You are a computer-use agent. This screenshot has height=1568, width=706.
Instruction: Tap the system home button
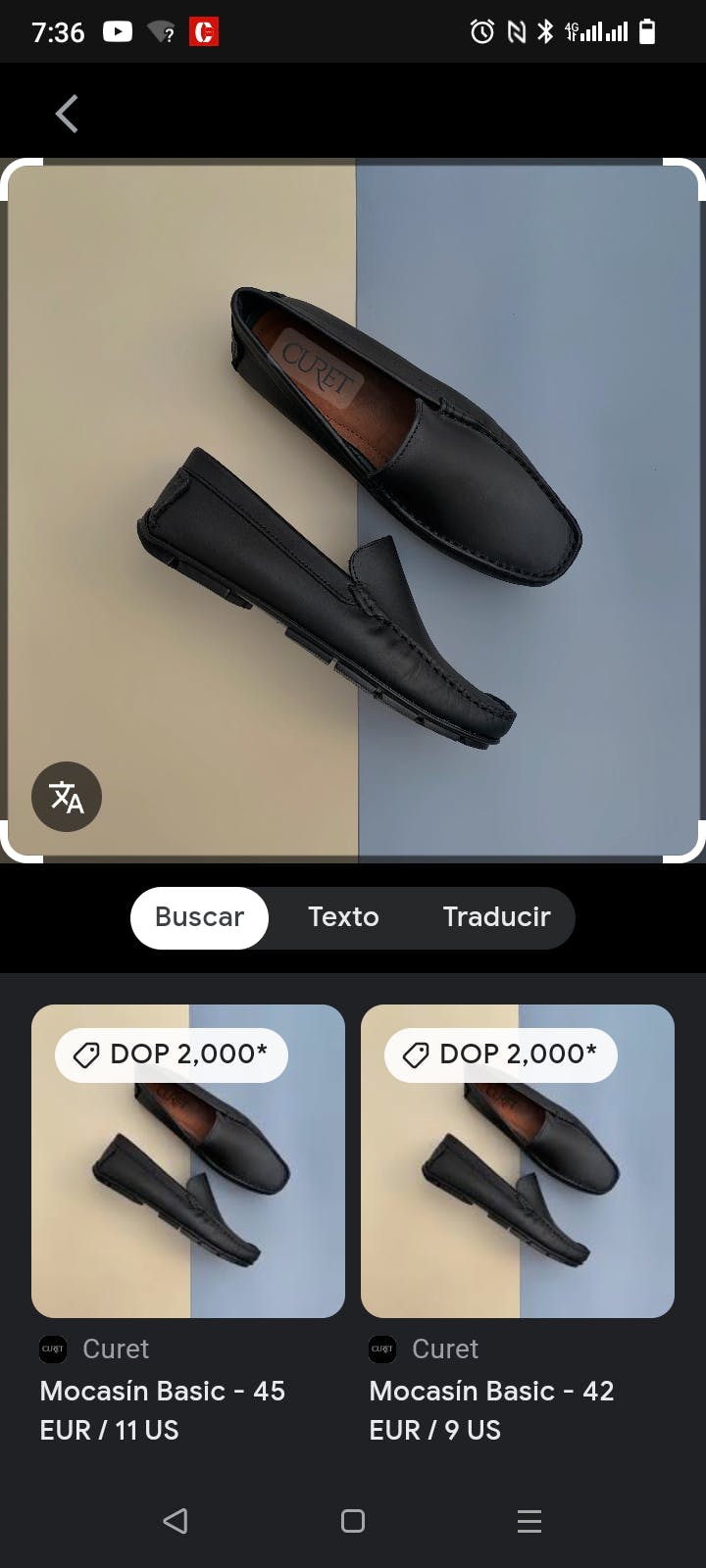click(353, 1521)
